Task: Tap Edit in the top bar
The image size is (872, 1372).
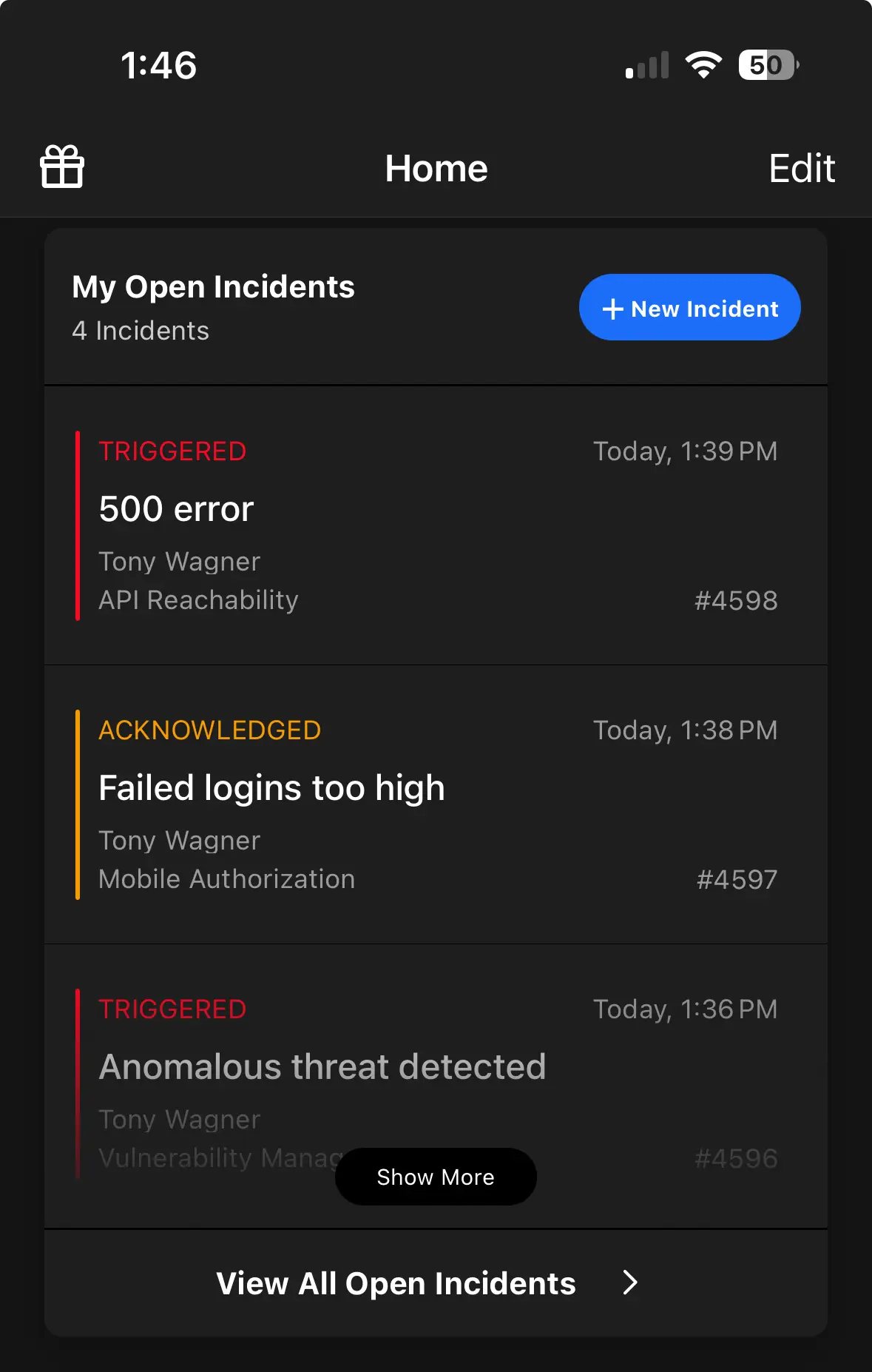Action: coord(801,169)
